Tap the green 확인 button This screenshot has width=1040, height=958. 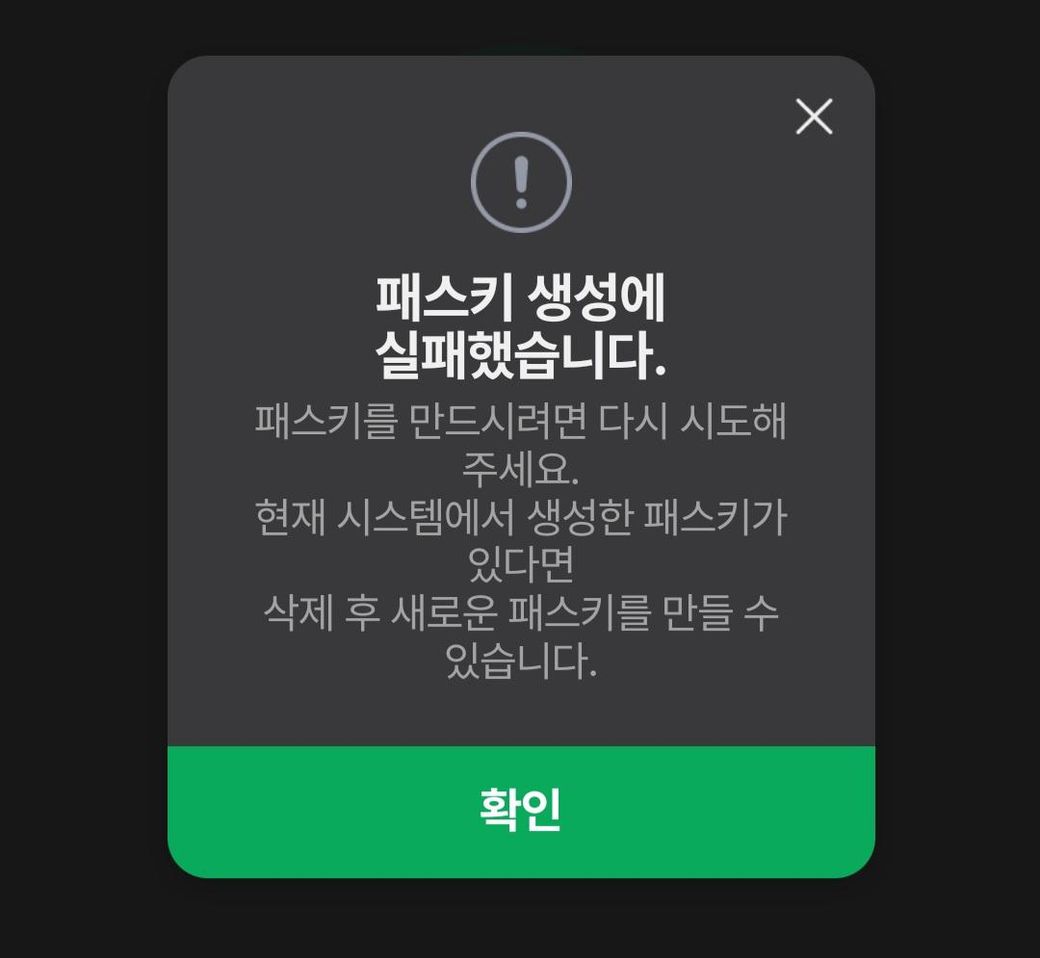pyautogui.click(x=521, y=811)
